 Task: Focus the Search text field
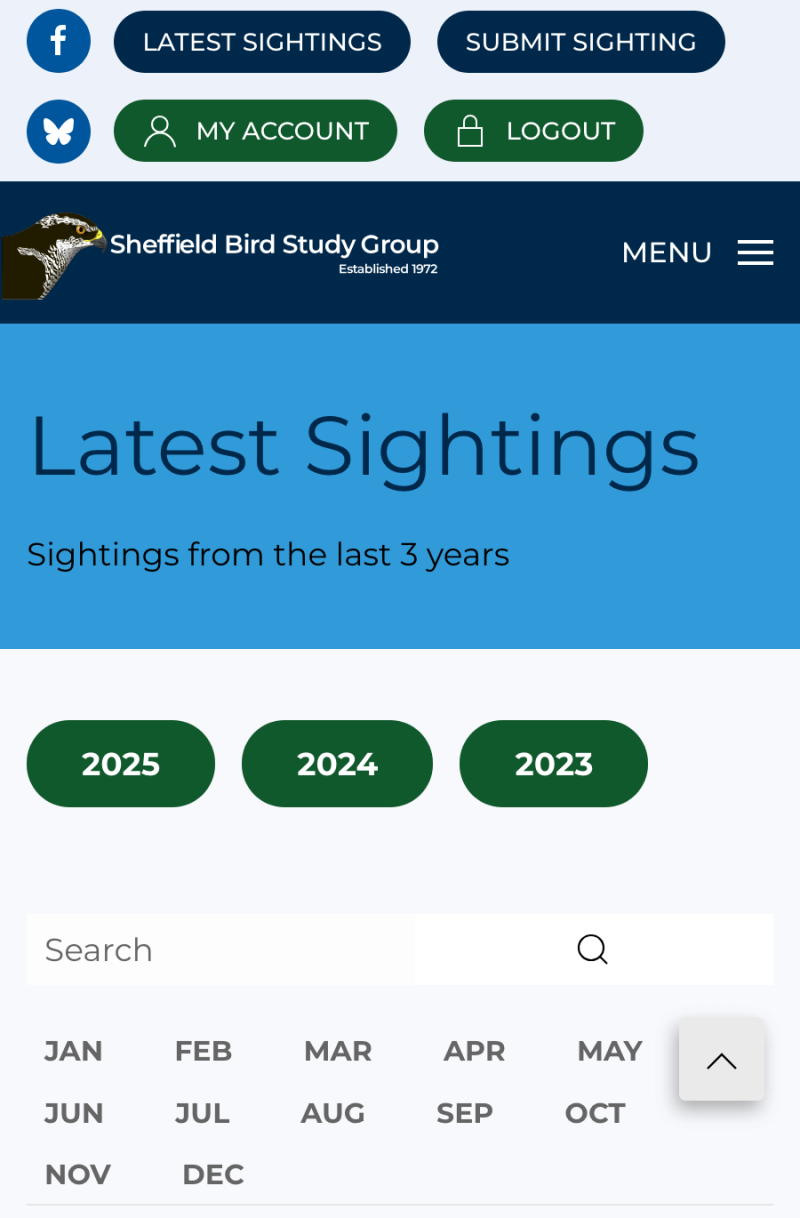(220, 949)
